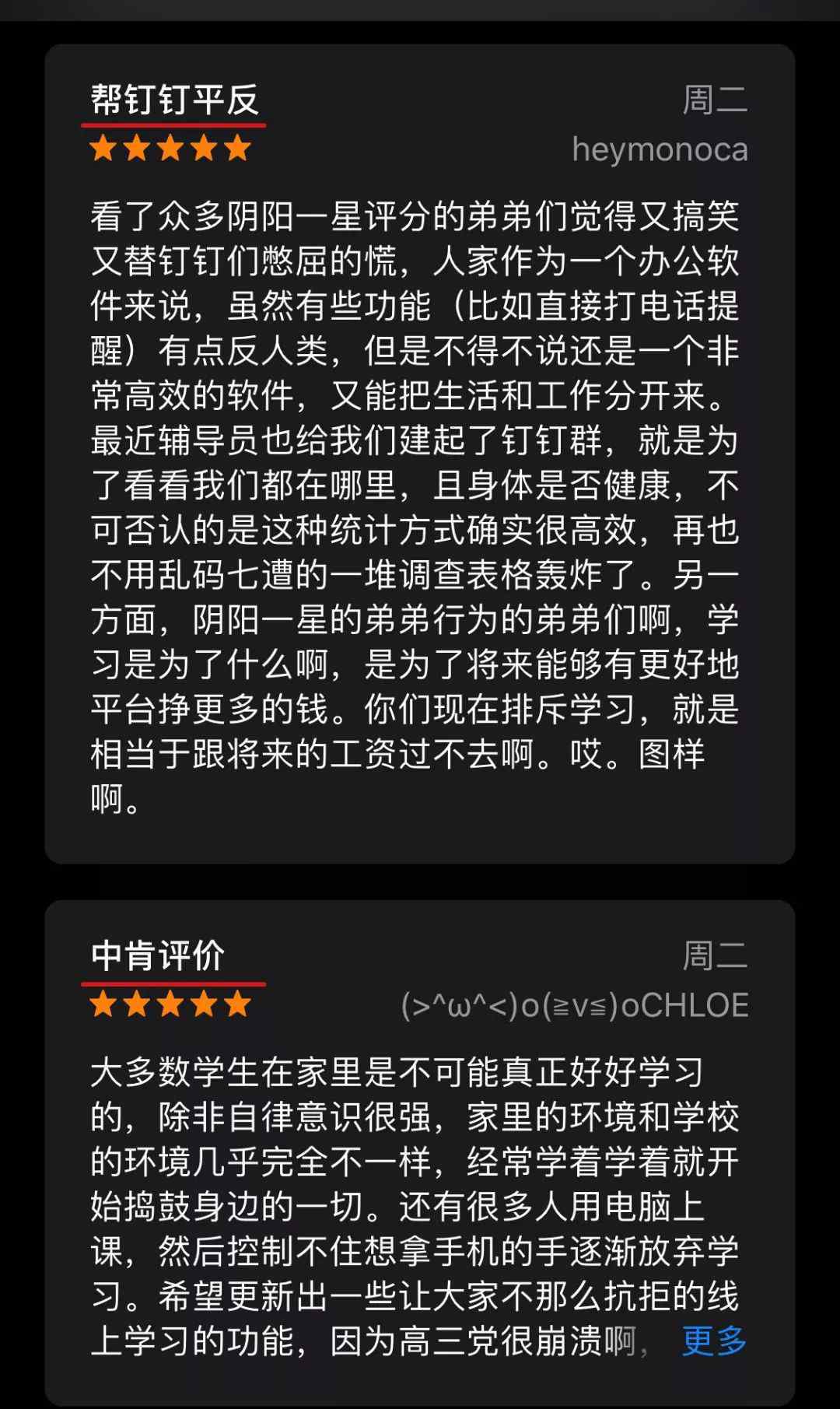
Task: Open the 帮钉钉平反 review card
Action: click(x=420, y=454)
